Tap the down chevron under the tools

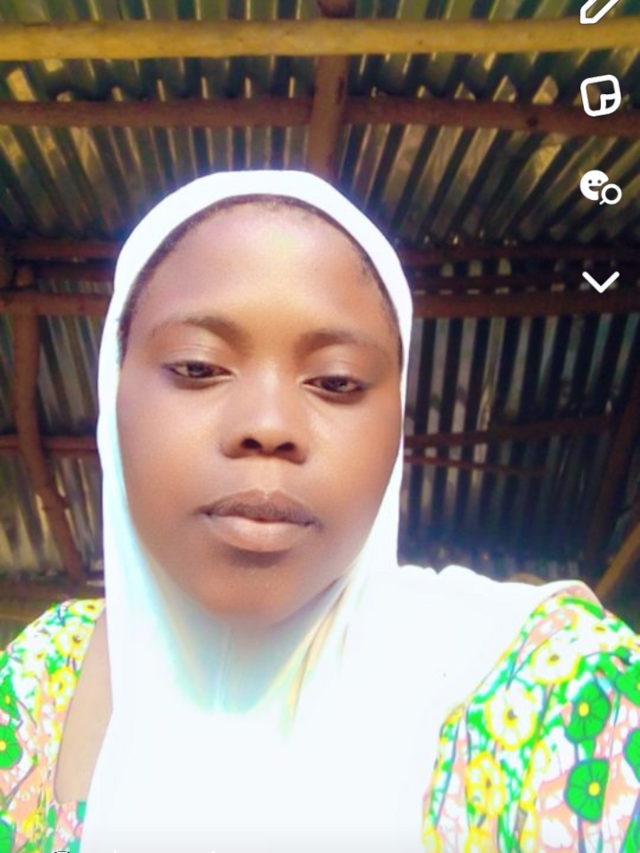601,282
